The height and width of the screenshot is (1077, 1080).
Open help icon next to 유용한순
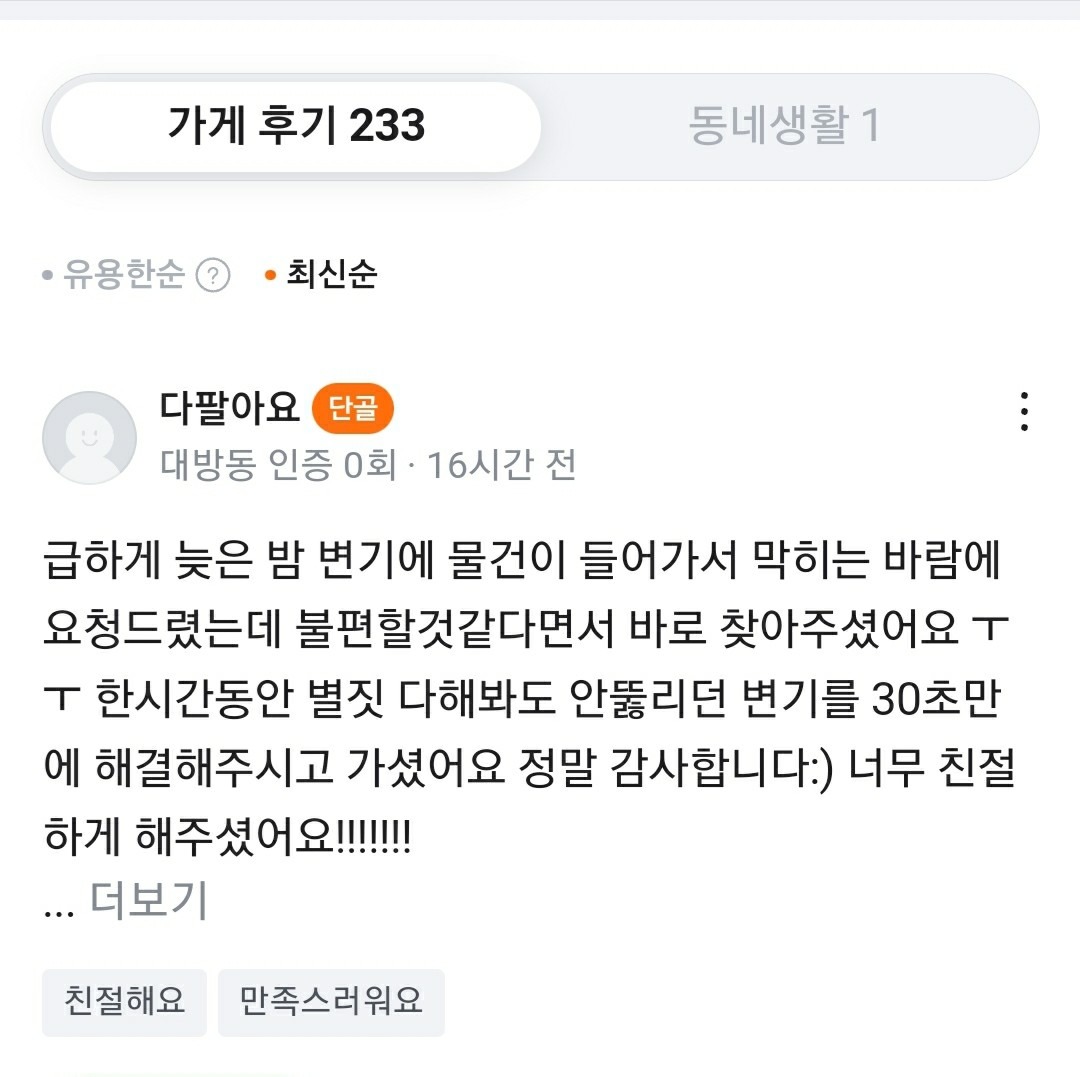(213, 274)
